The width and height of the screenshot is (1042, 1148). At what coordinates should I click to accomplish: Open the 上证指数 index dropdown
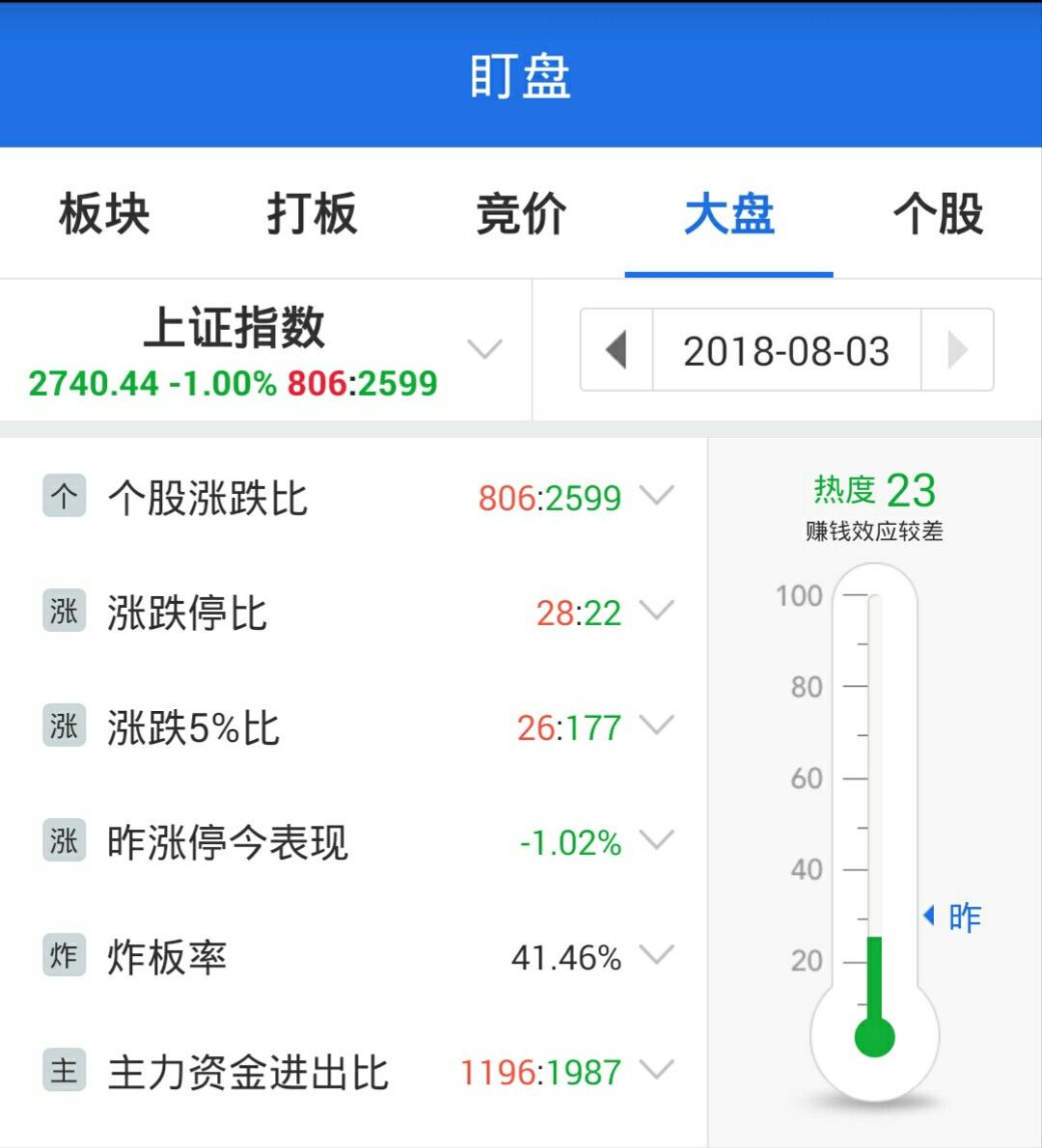click(484, 349)
